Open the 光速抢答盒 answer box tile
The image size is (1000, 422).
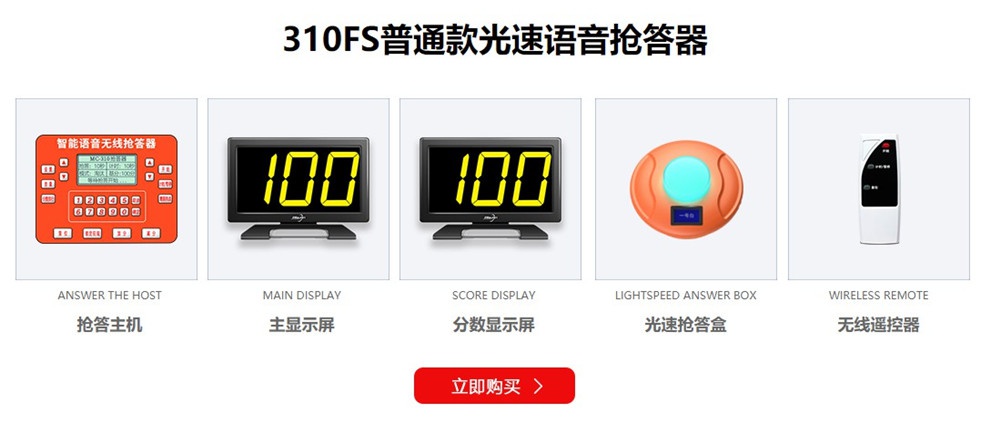click(x=685, y=189)
